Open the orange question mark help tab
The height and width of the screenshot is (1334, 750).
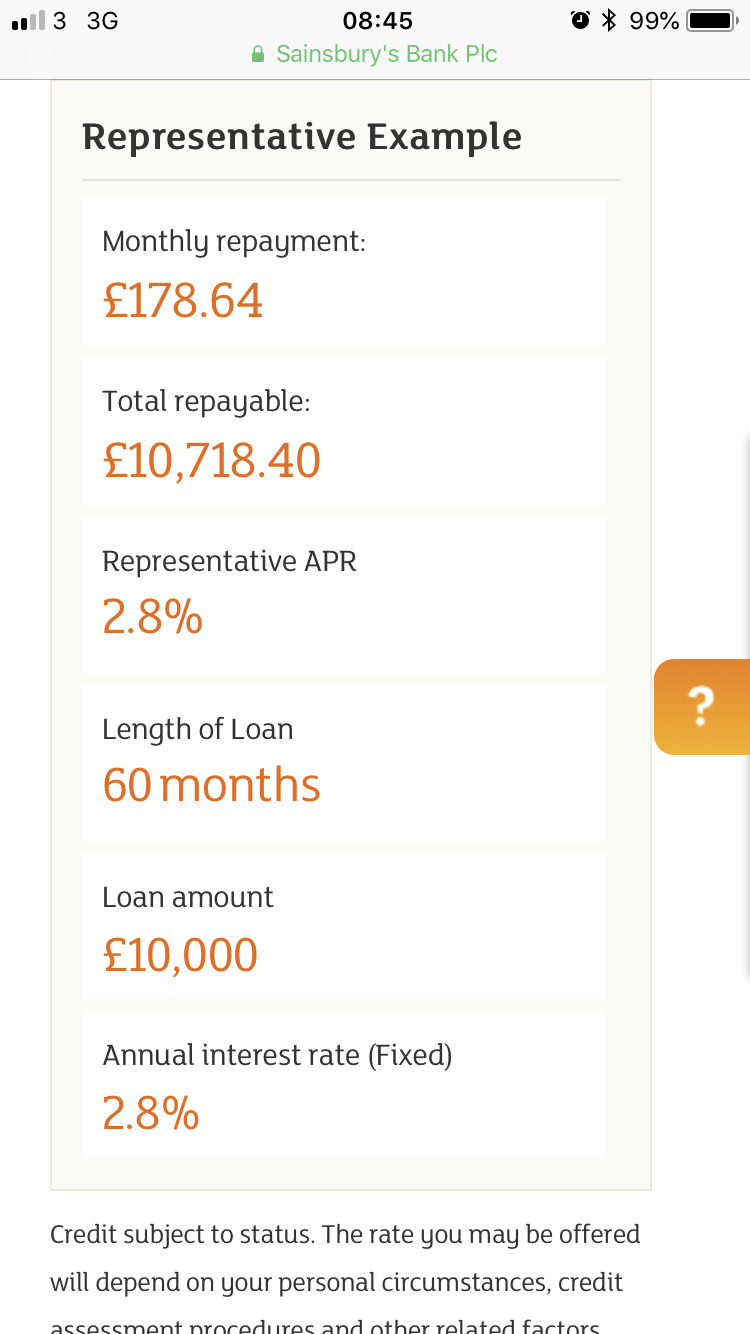tap(702, 707)
